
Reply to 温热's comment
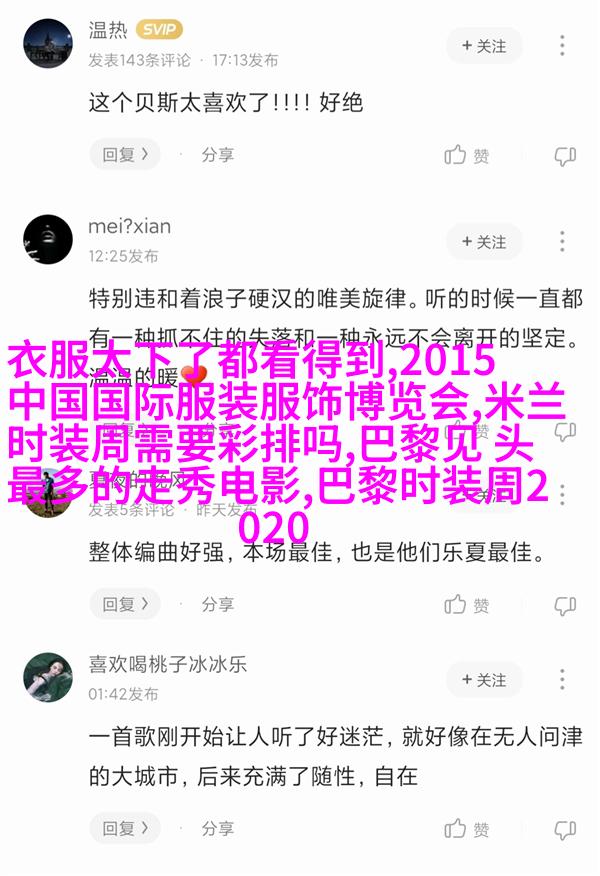[125, 155]
